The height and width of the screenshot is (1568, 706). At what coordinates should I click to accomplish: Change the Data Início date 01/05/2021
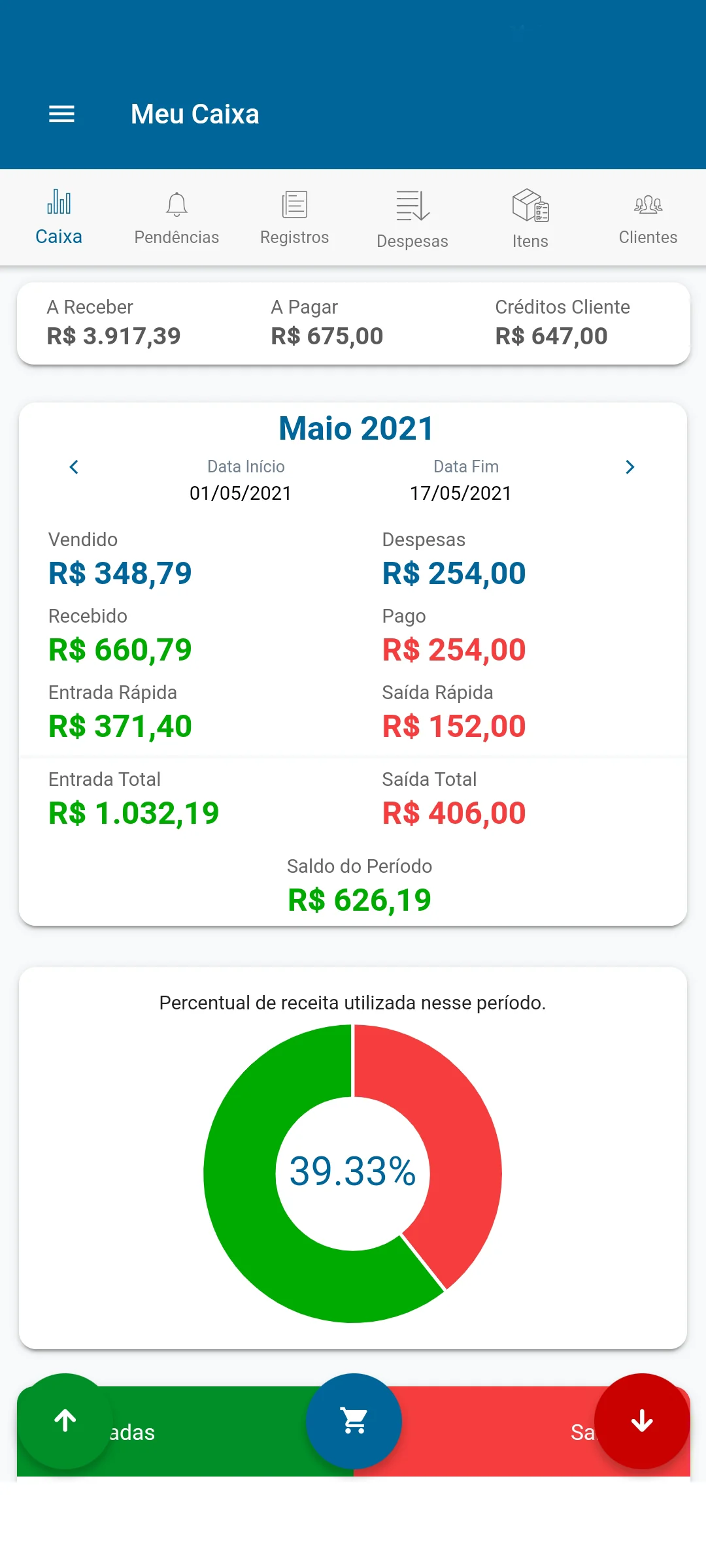tap(241, 493)
